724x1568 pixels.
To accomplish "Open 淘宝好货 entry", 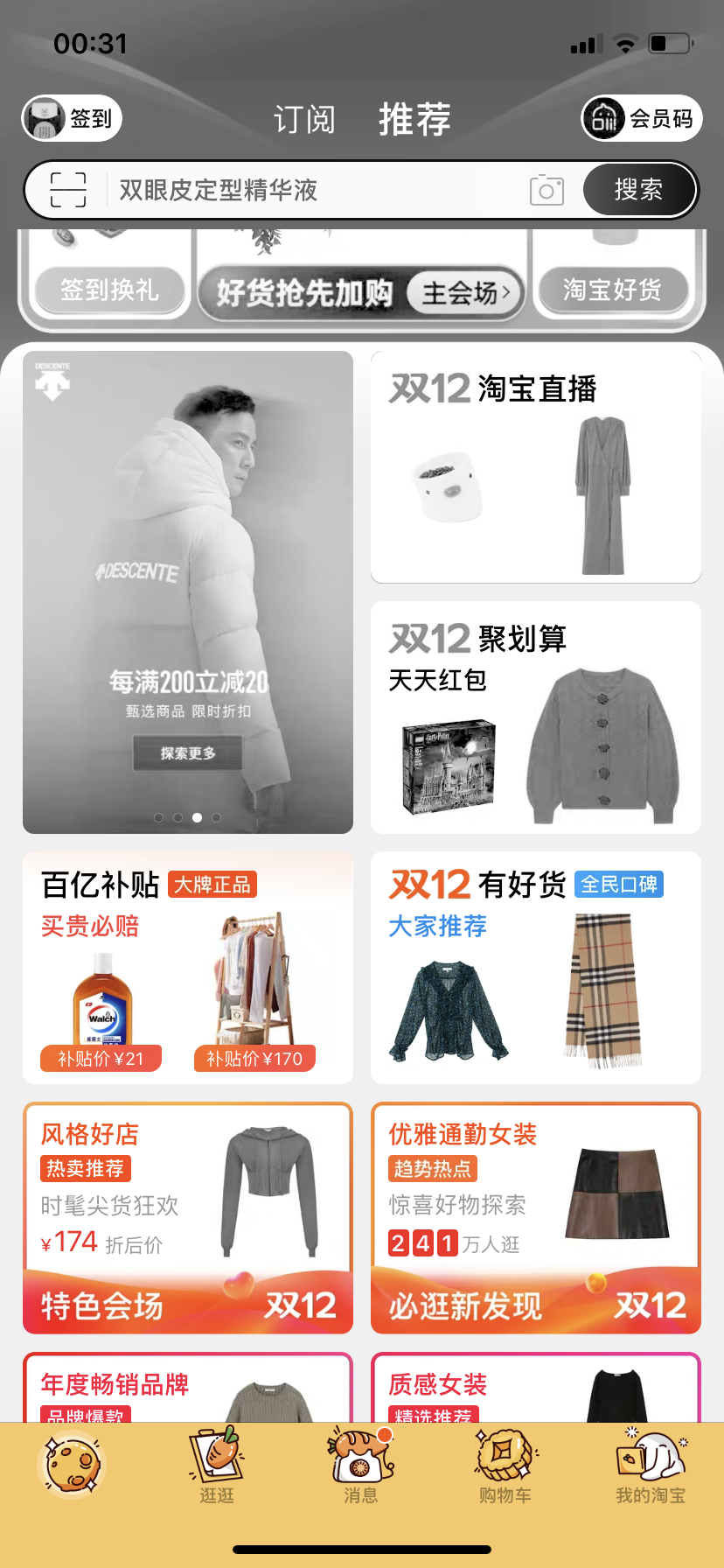I will 612,289.
